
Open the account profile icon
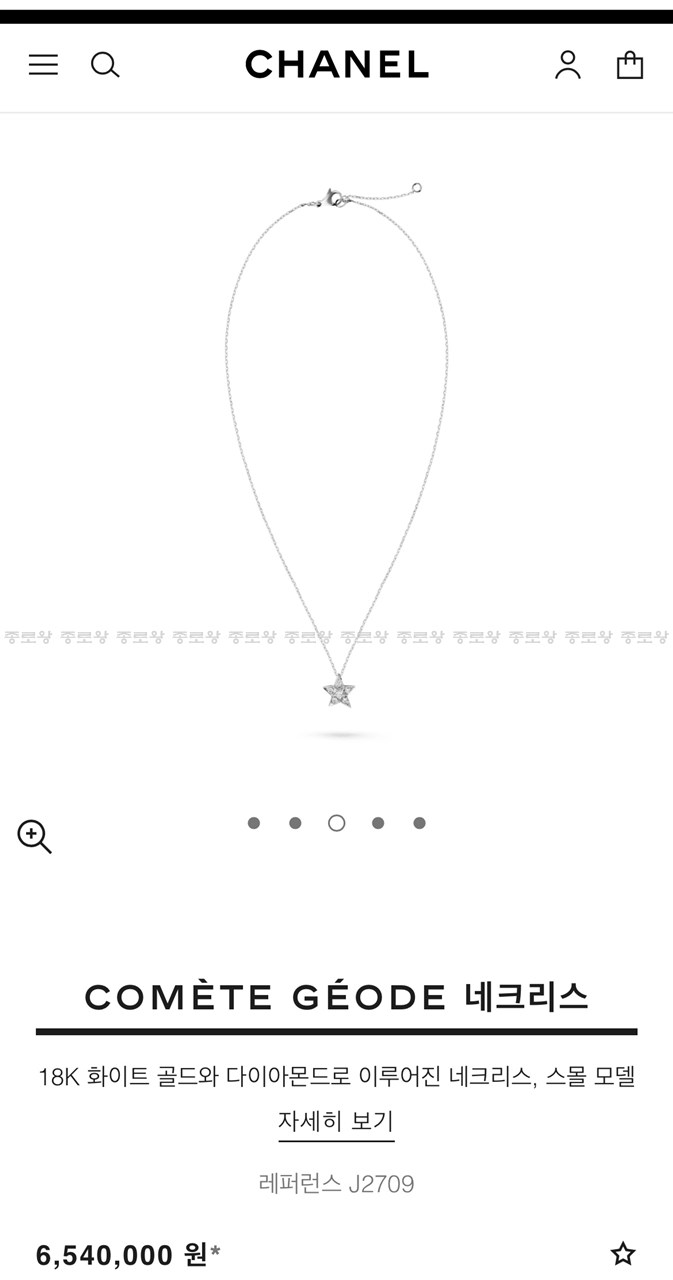(568, 65)
